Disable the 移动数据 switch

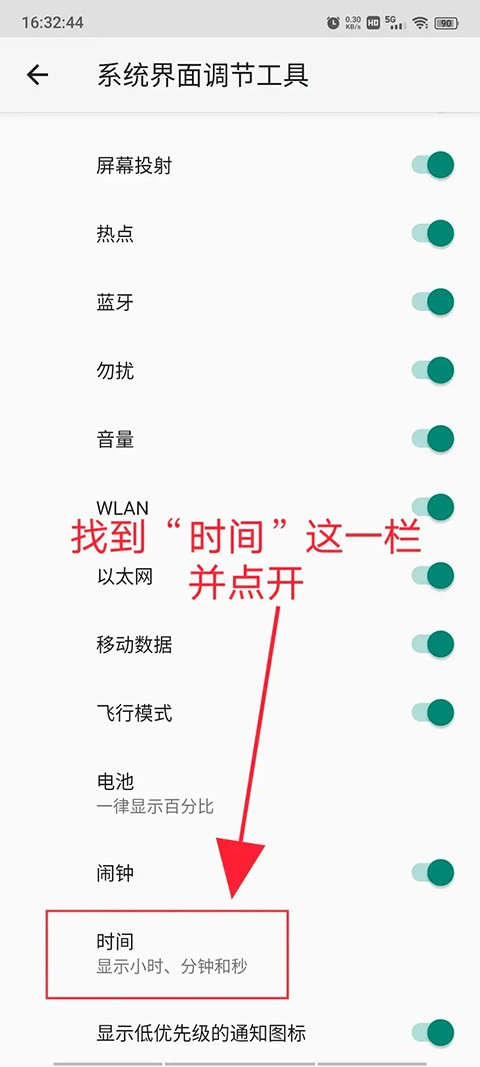coord(433,644)
